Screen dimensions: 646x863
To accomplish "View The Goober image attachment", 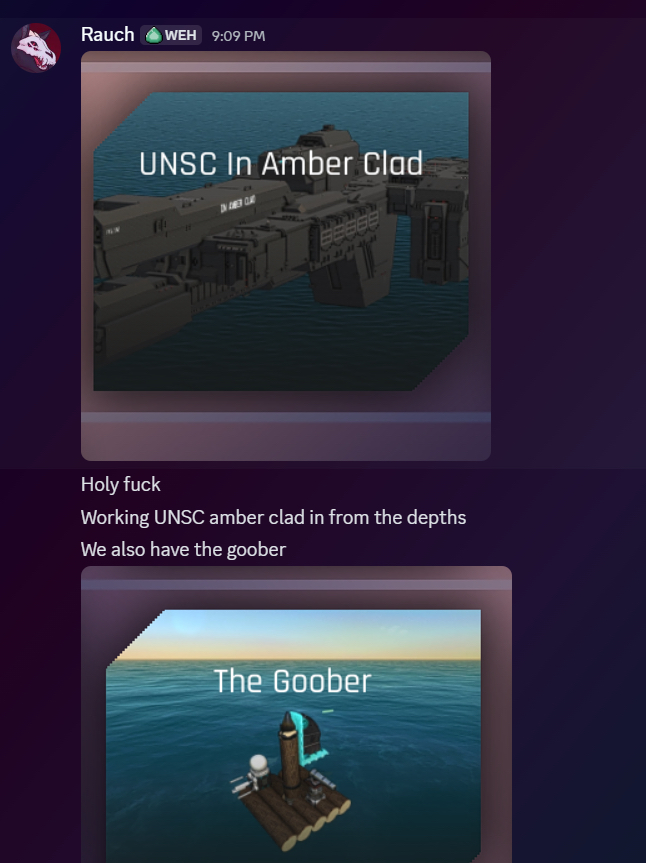I will [x=296, y=714].
